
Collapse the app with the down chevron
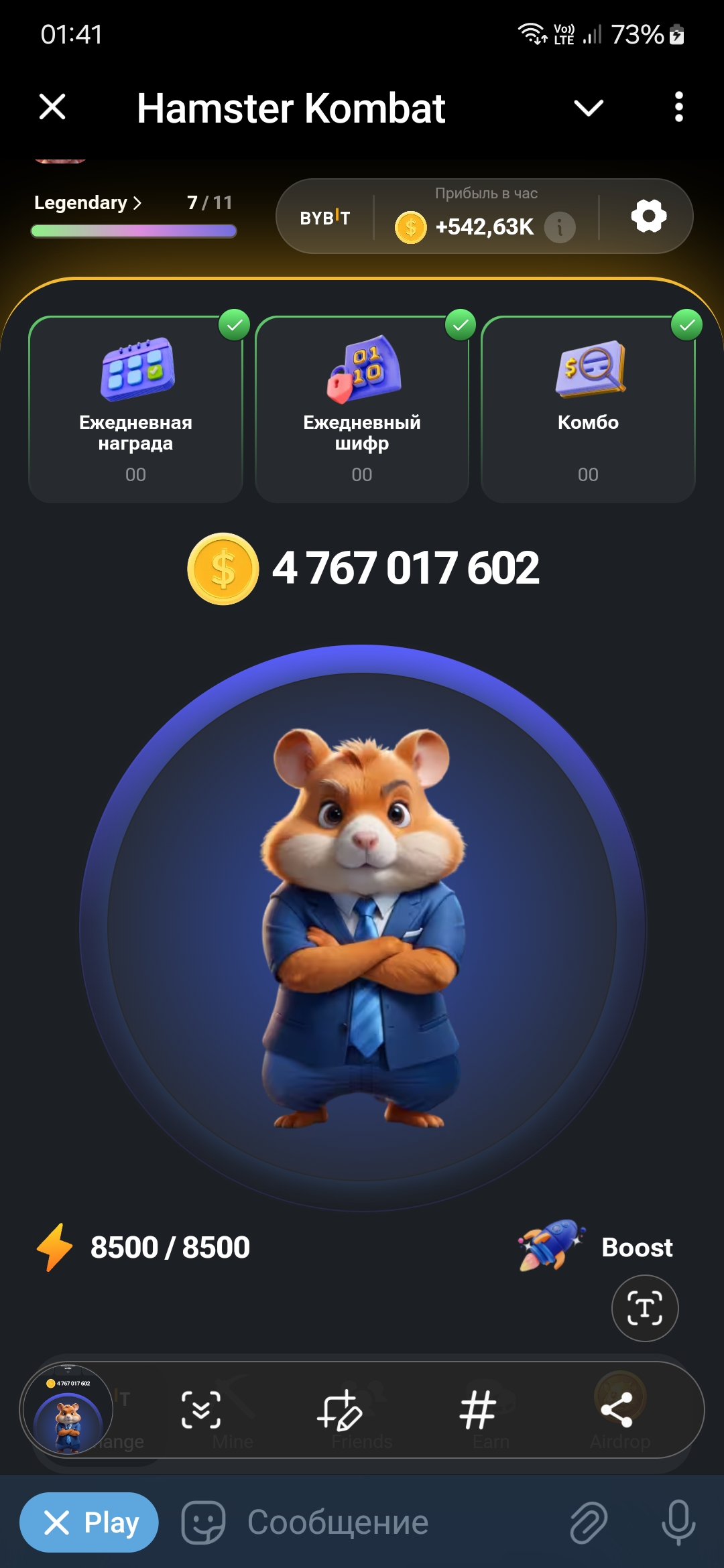click(589, 108)
